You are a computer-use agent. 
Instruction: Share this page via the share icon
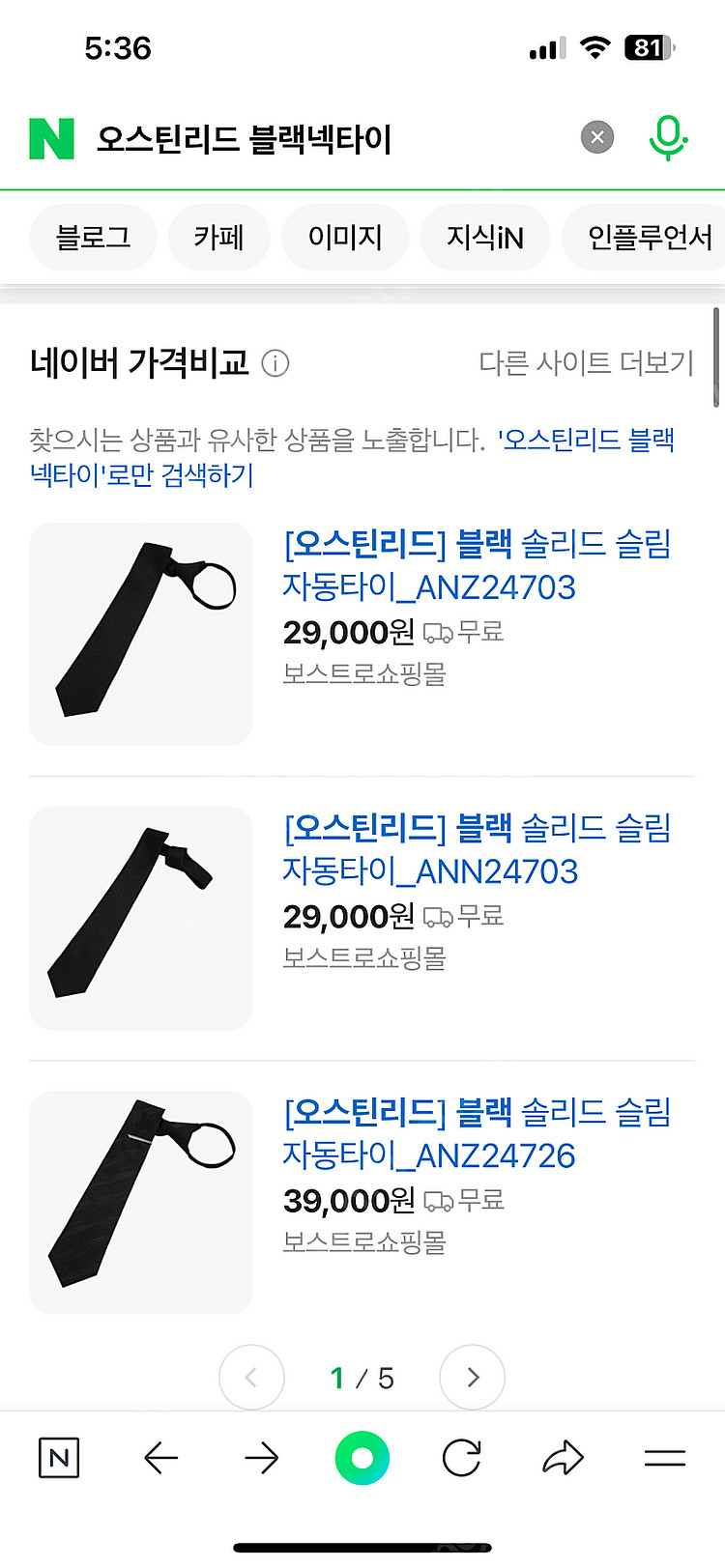[x=564, y=1459]
